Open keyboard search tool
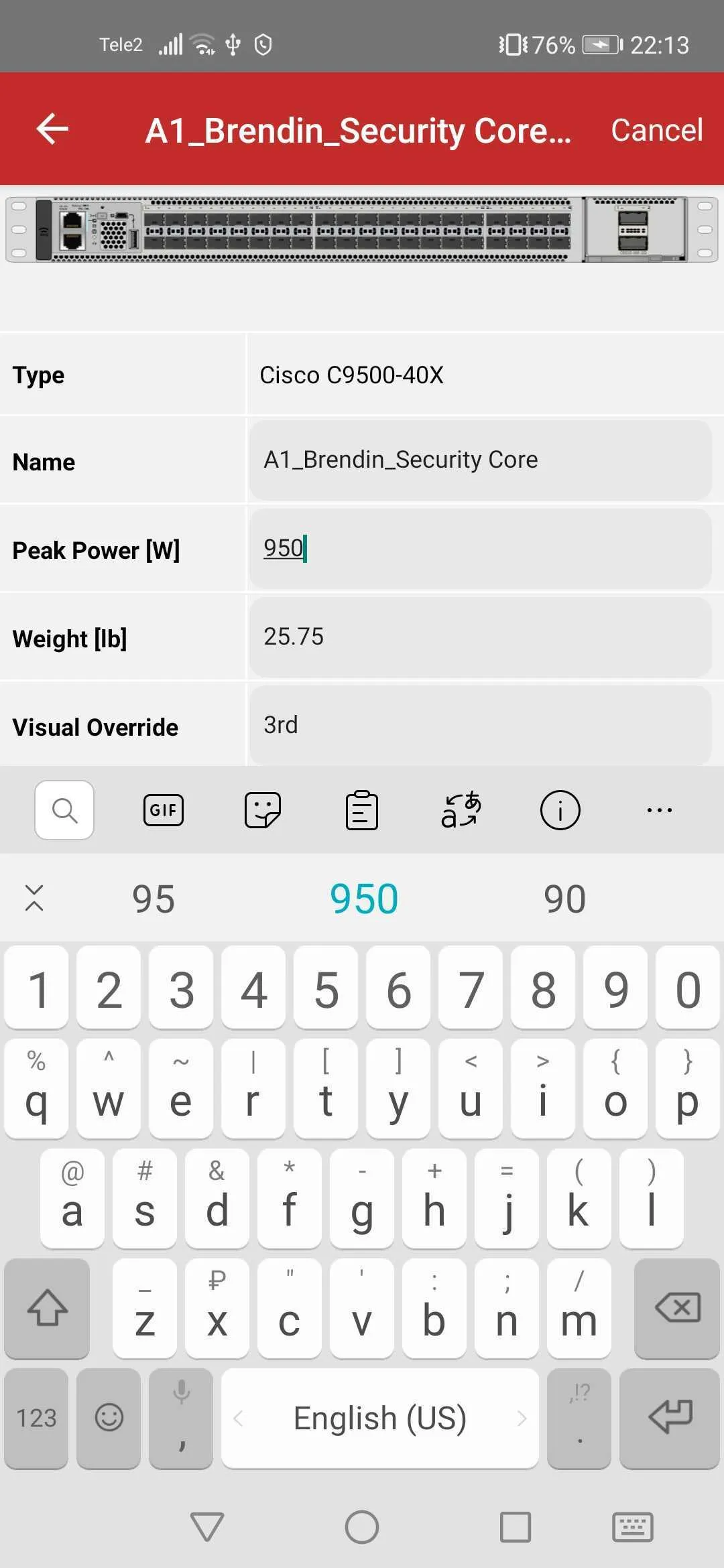724x1568 pixels. pyautogui.click(x=64, y=810)
